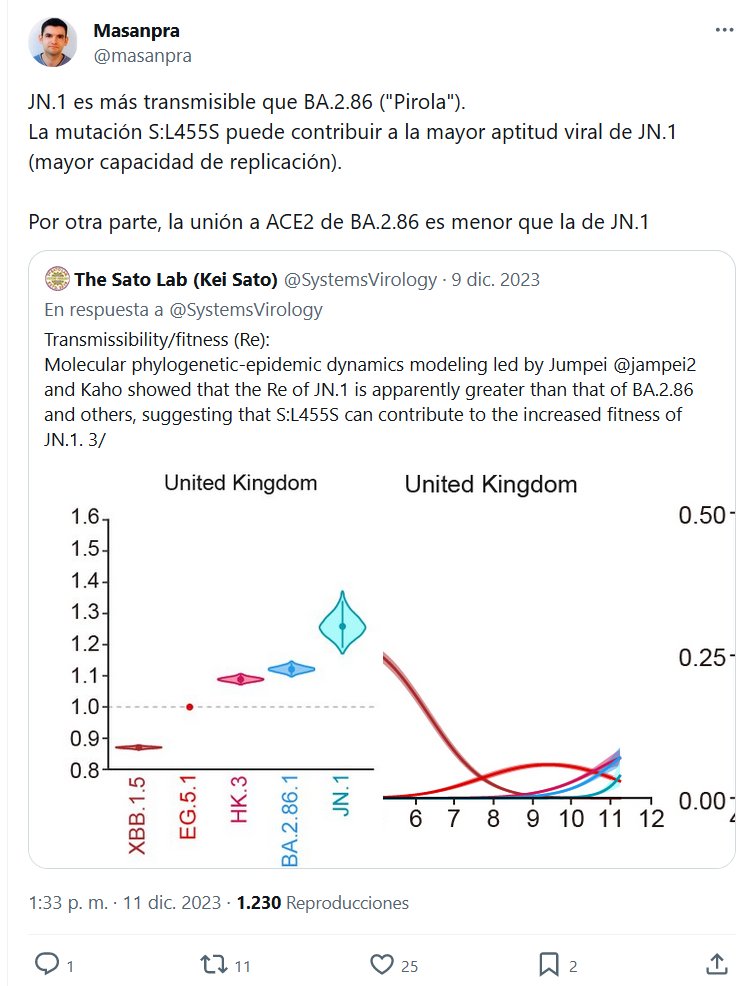Open the @masanpra profile handle

(x=142, y=56)
